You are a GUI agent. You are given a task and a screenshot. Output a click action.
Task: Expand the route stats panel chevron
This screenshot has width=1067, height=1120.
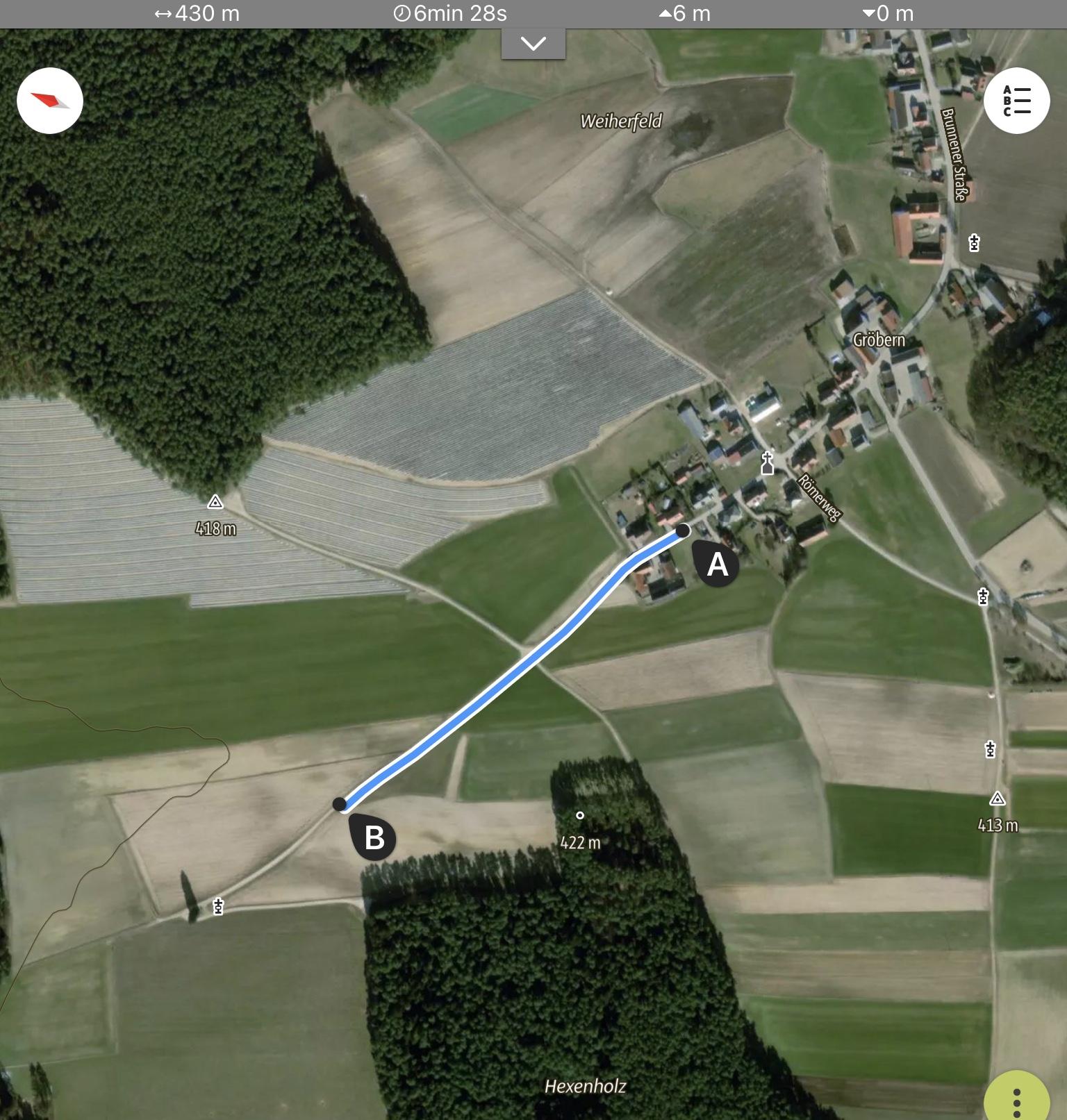point(533,44)
